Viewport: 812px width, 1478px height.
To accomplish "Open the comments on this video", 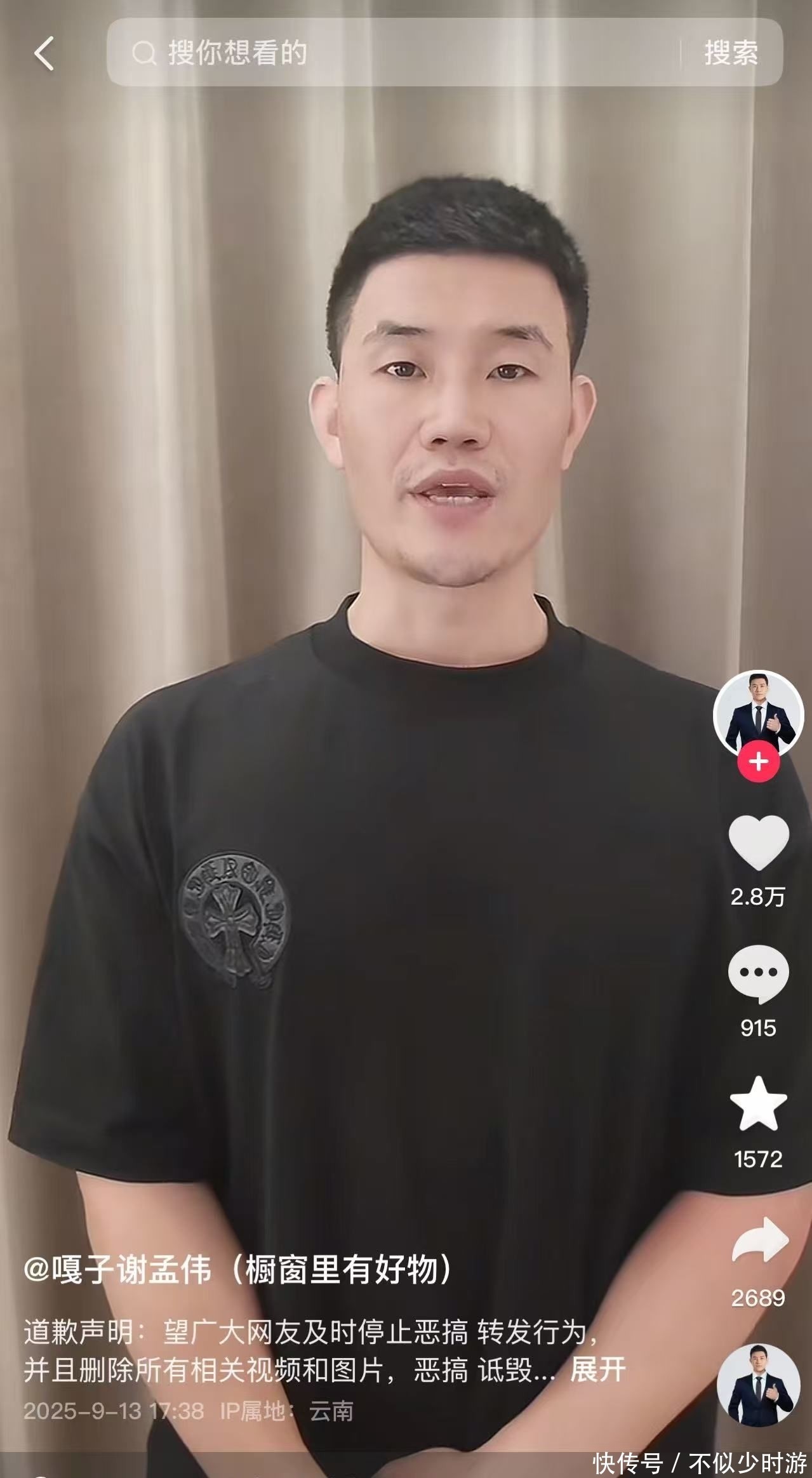I will (x=758, y=975).
